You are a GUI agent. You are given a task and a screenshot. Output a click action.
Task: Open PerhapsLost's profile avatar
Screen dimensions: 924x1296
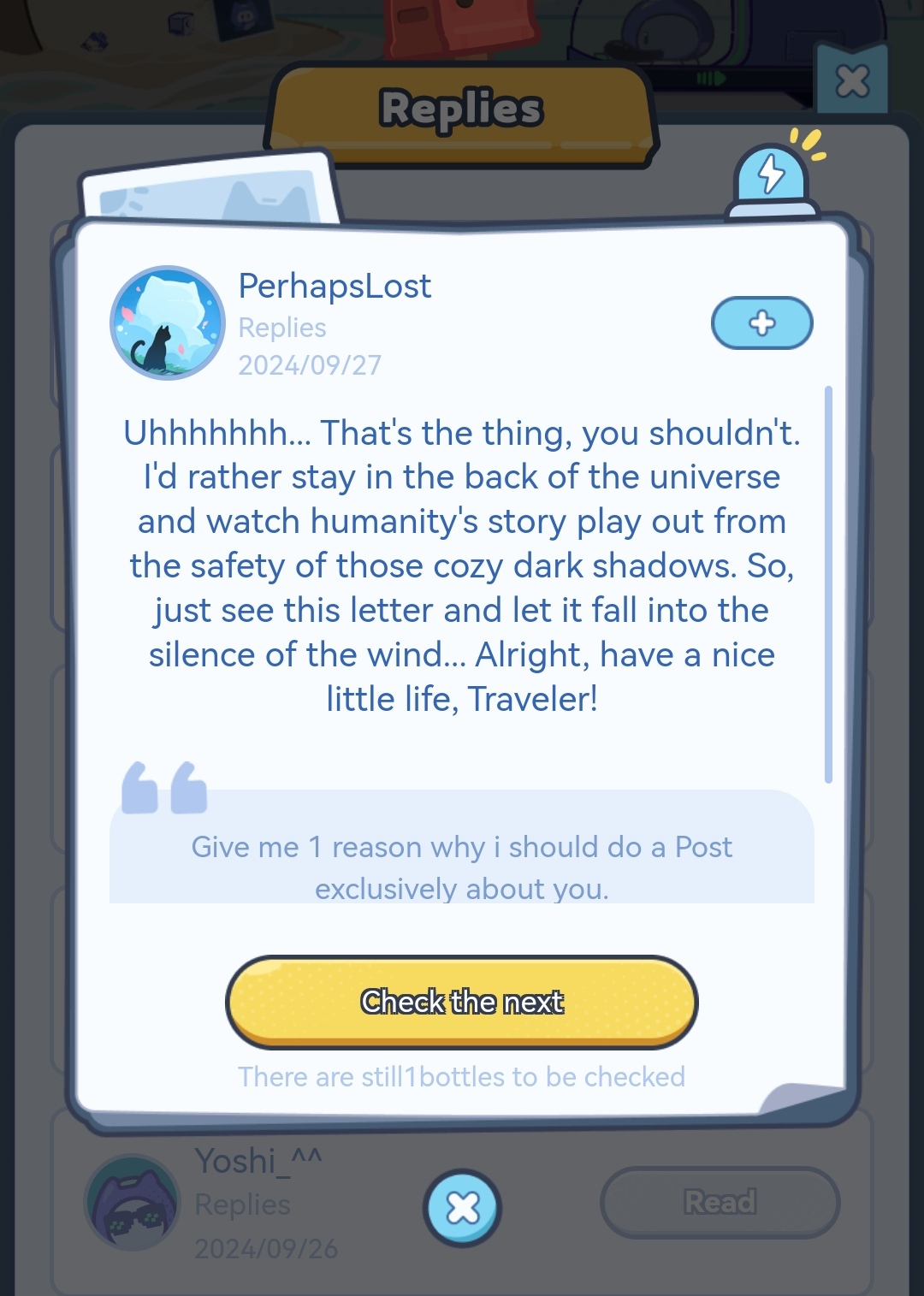pos(168,323)
